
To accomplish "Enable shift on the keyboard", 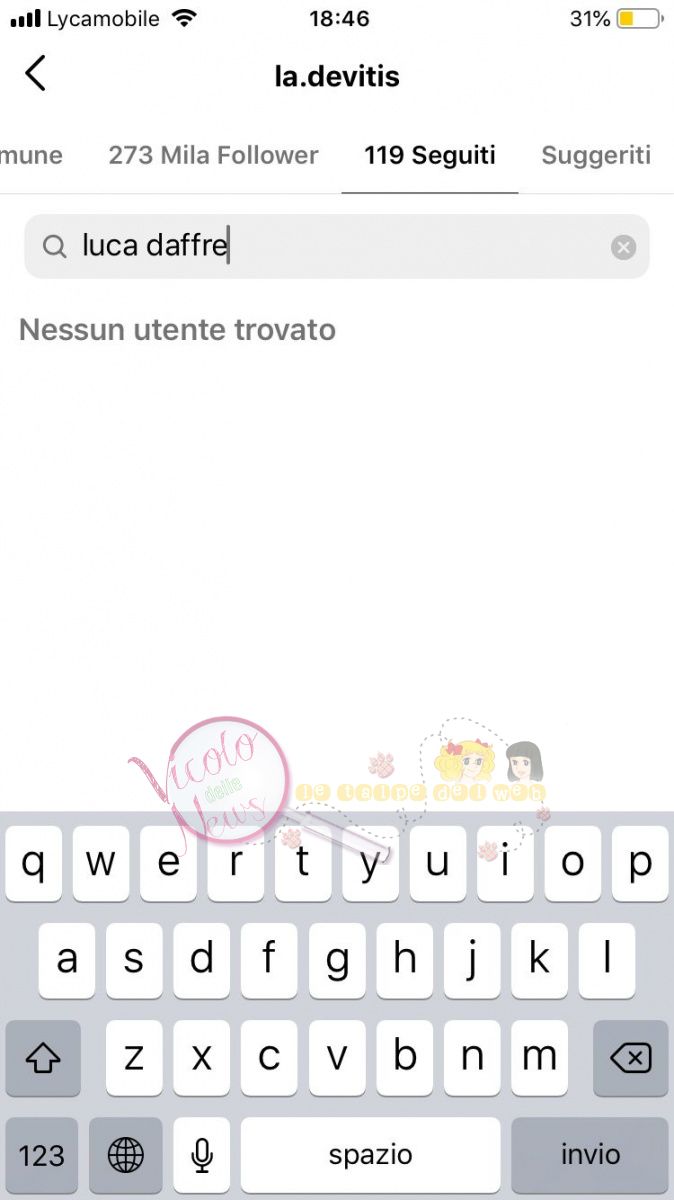I will coord(43,1058).
